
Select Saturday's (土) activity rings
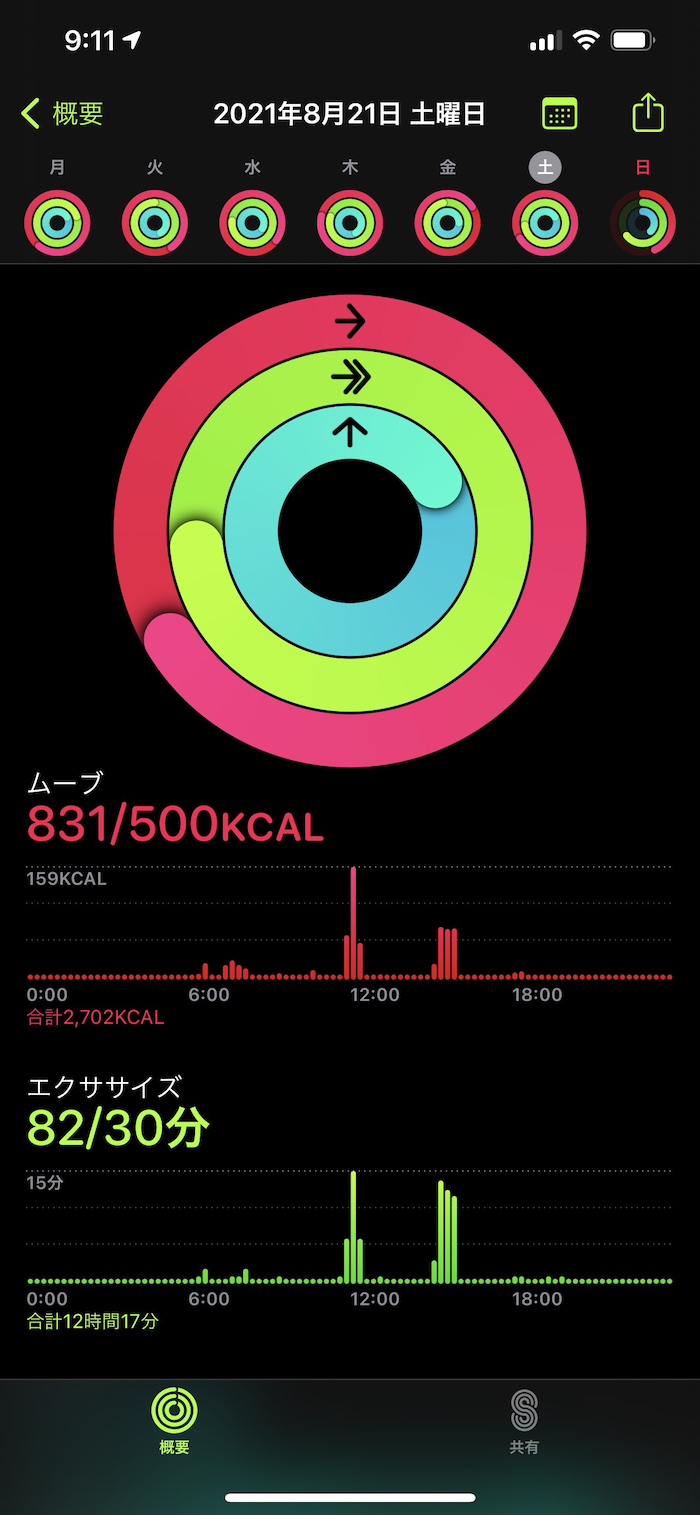click(545, 222)
